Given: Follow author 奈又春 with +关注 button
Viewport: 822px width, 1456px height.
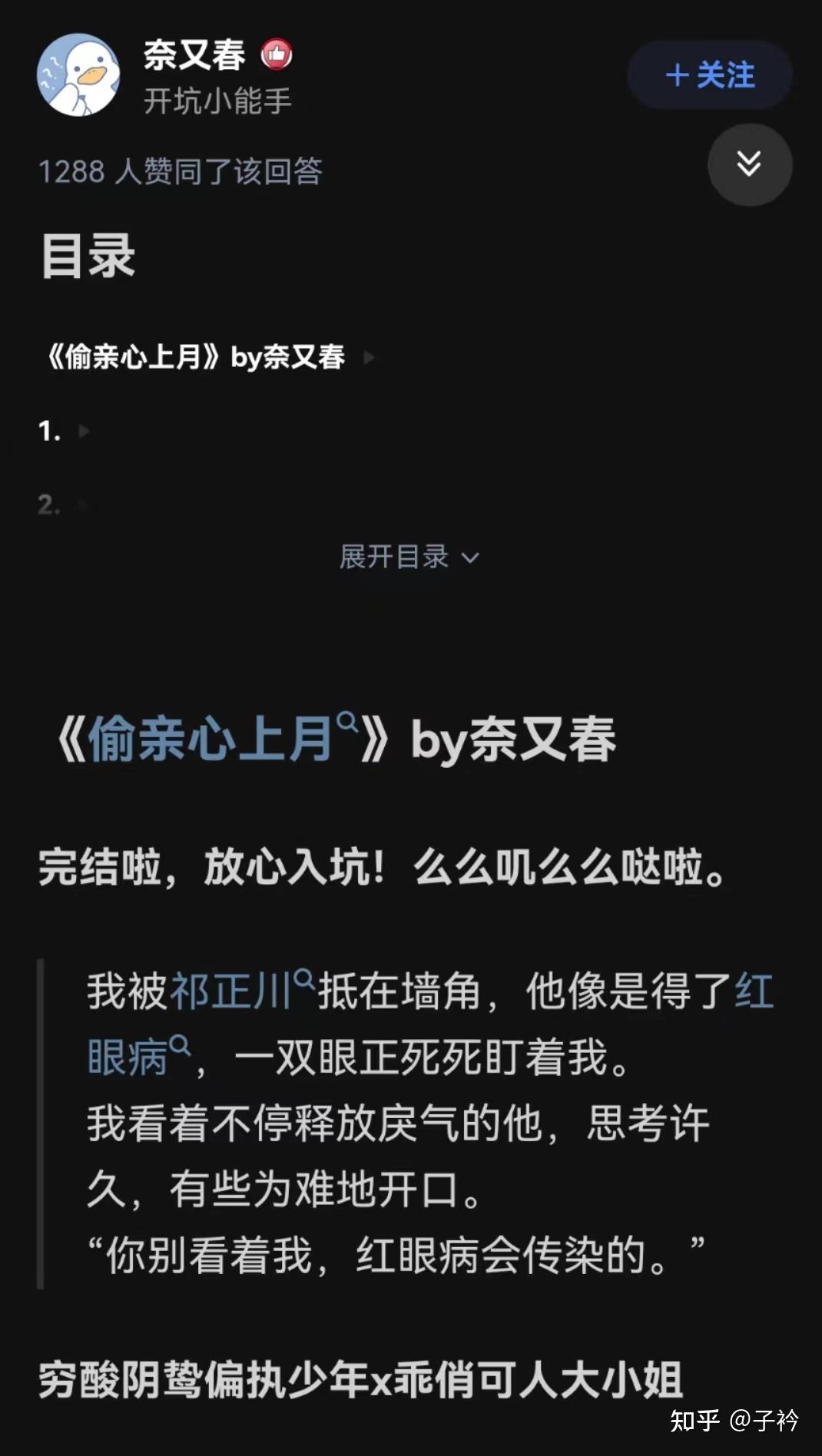Looking at the screenshot, I should [710, 75].
